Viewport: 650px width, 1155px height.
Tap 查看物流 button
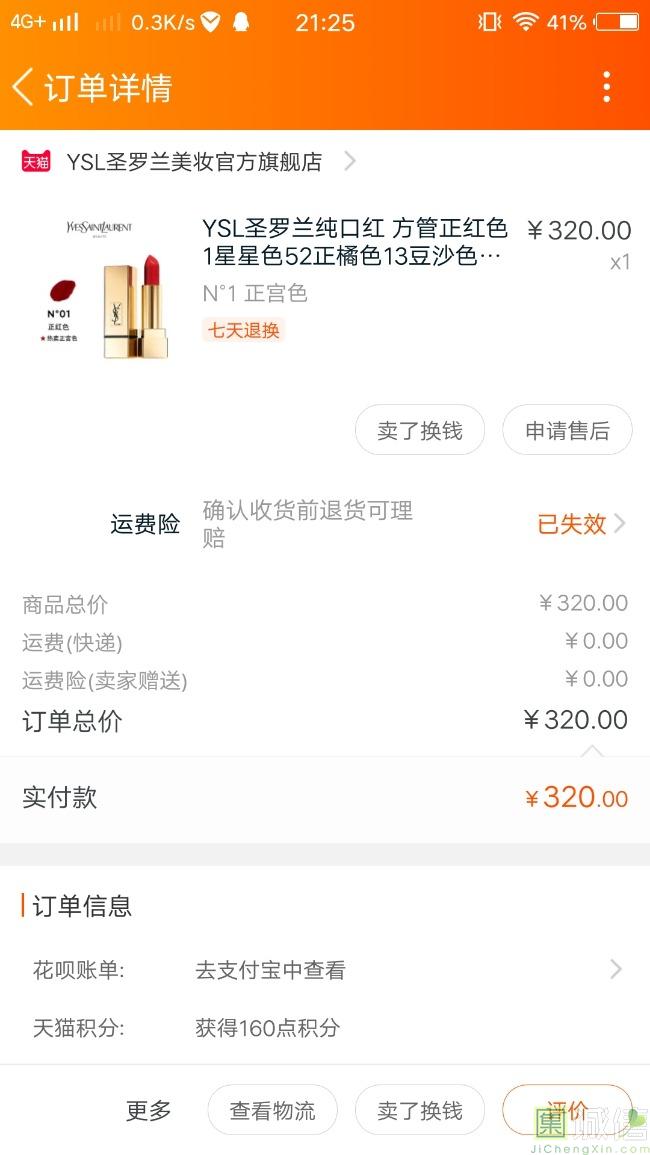click(x=272, y=1110)
